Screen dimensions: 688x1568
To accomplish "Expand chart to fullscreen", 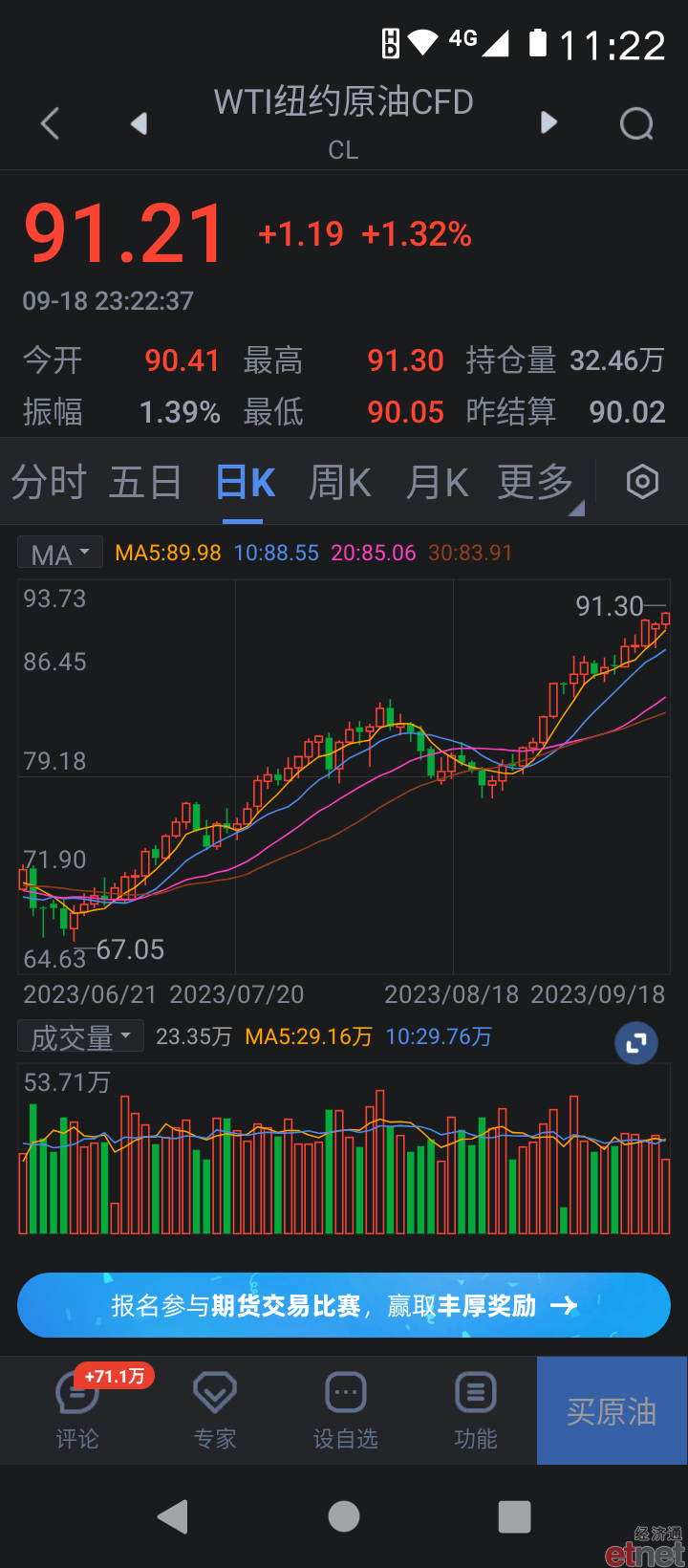I will 636,1043.
